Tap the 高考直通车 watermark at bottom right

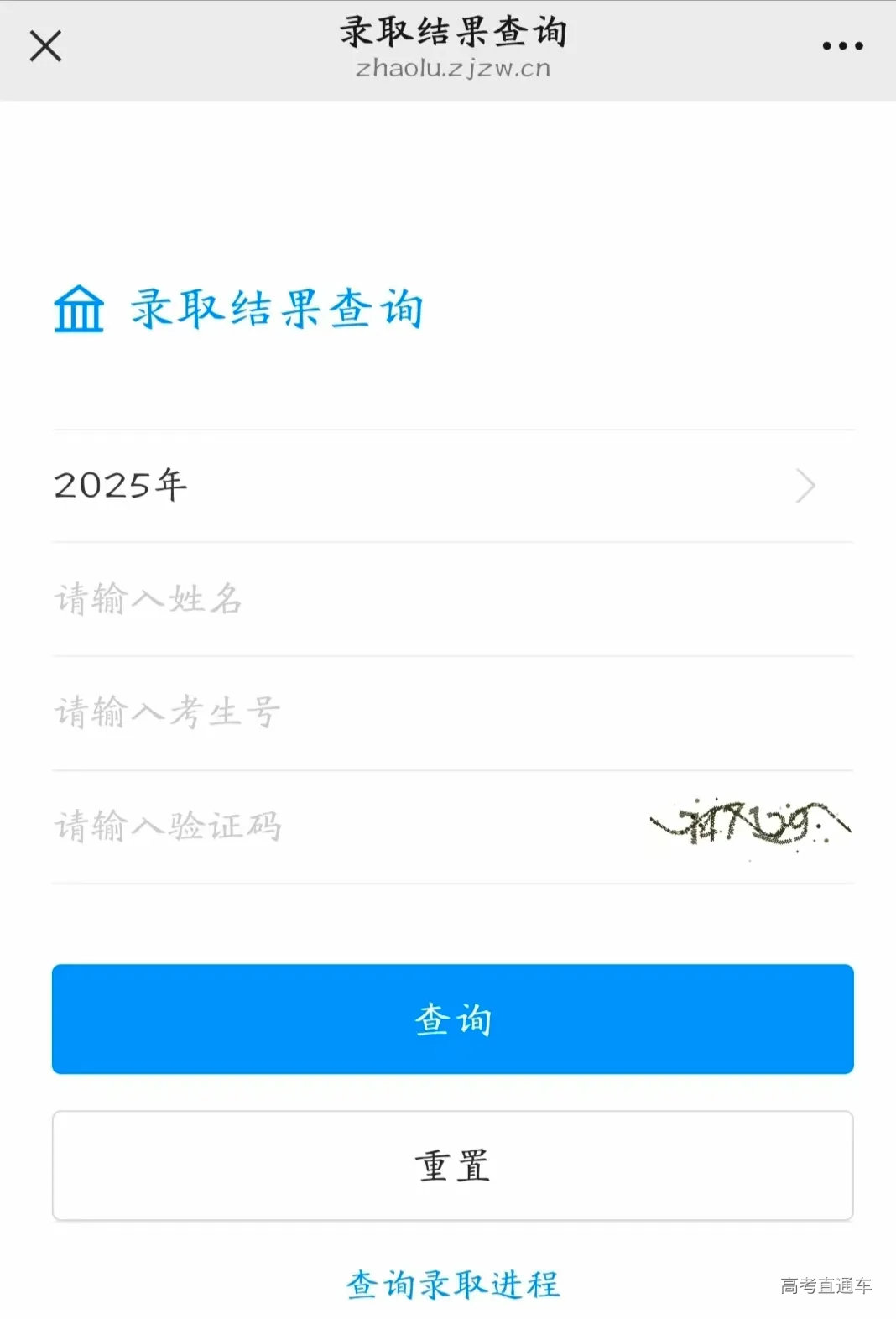(x=825, y=1284)
